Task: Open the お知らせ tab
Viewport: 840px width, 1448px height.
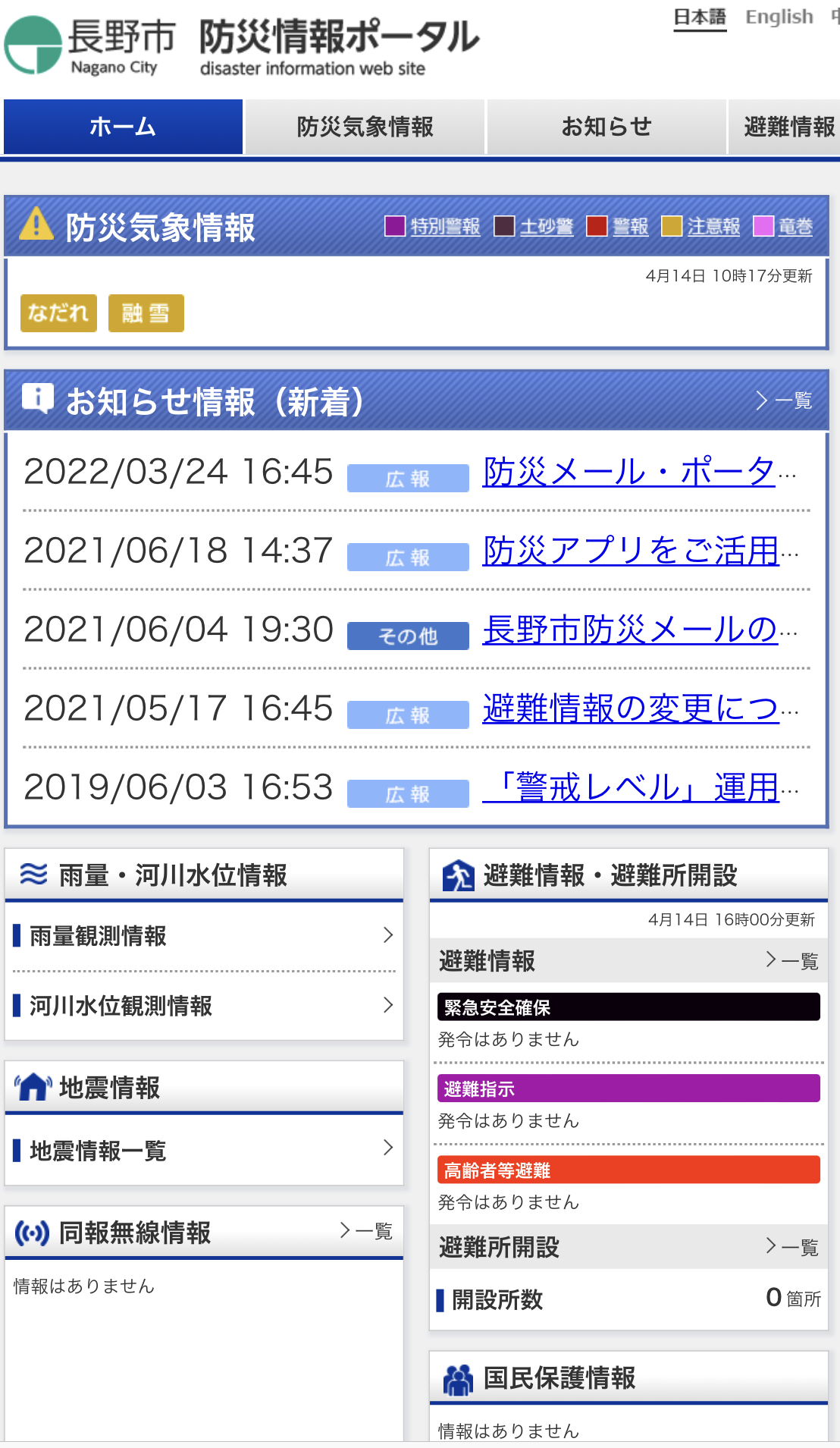Action: 606,127
